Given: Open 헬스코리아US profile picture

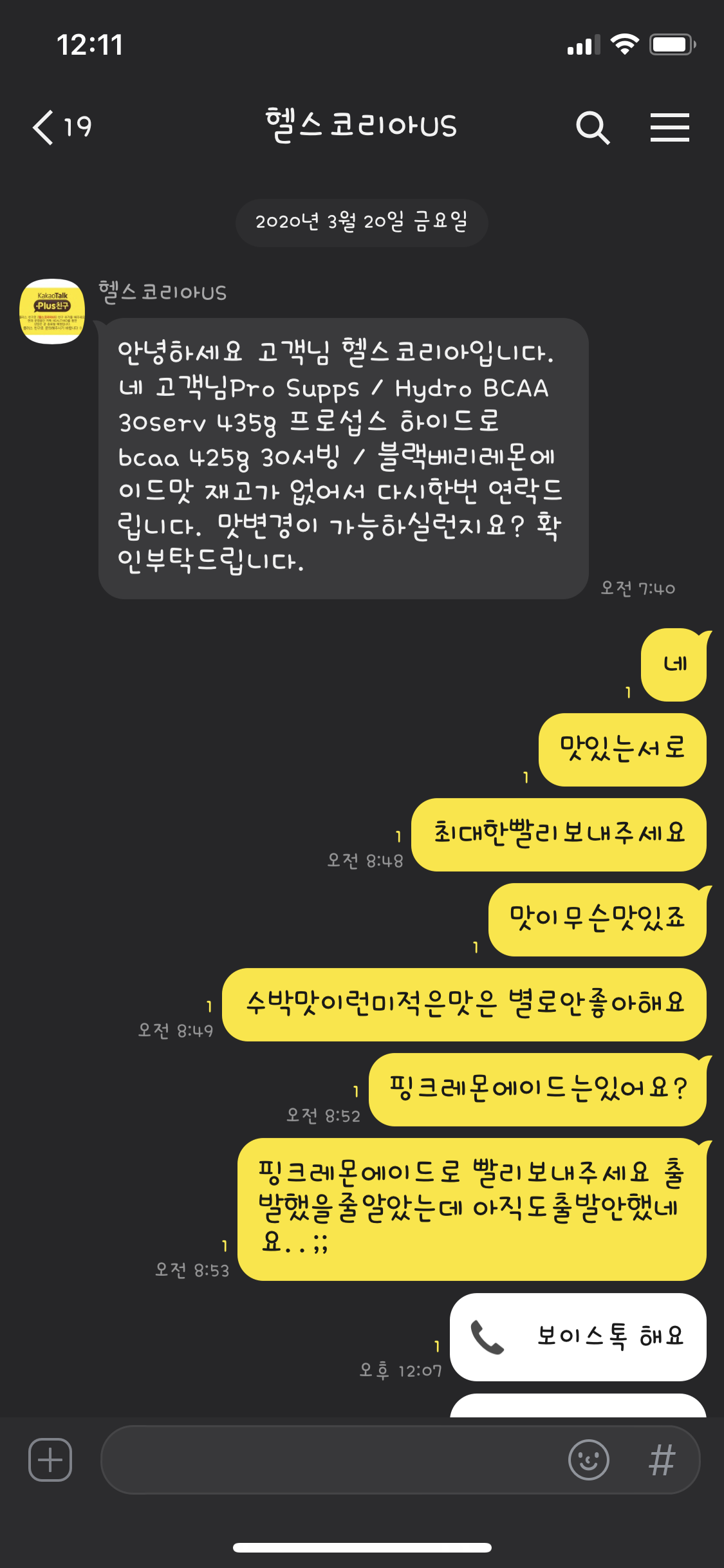Looking at the screenshot, I should point(52,312).
